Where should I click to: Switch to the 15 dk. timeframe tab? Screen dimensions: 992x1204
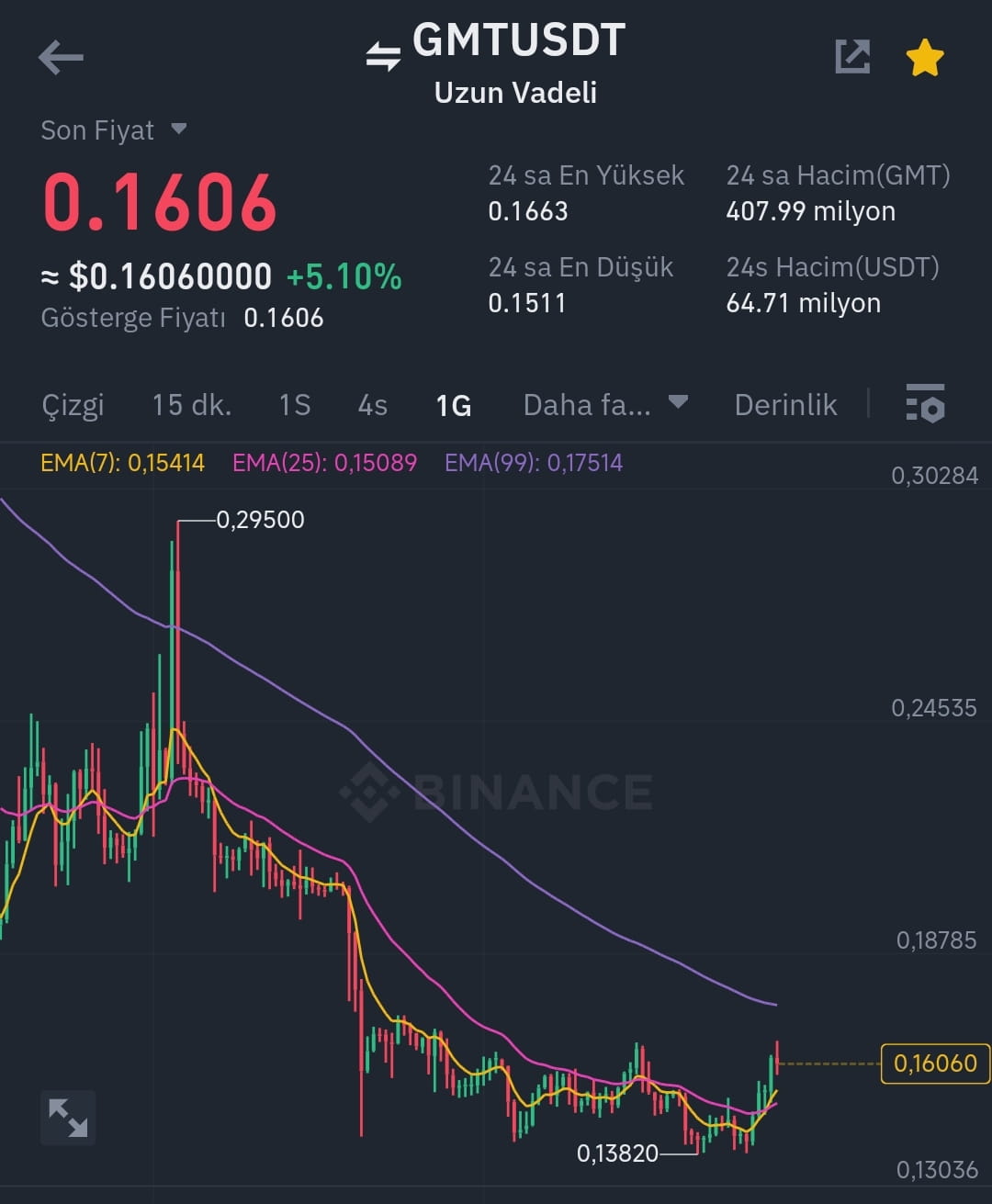192,404
